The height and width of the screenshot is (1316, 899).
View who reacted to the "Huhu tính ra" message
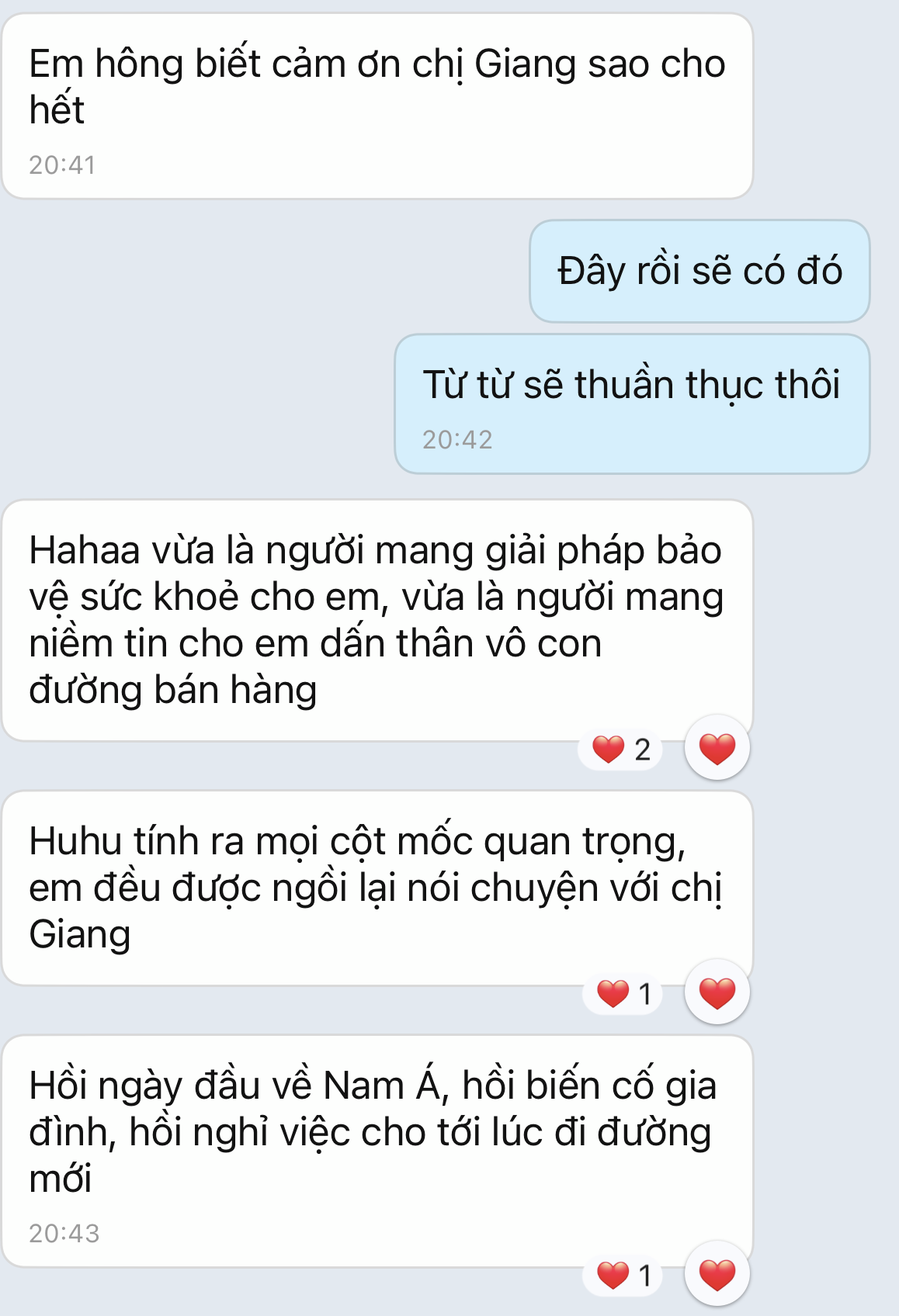coord(623,993)
